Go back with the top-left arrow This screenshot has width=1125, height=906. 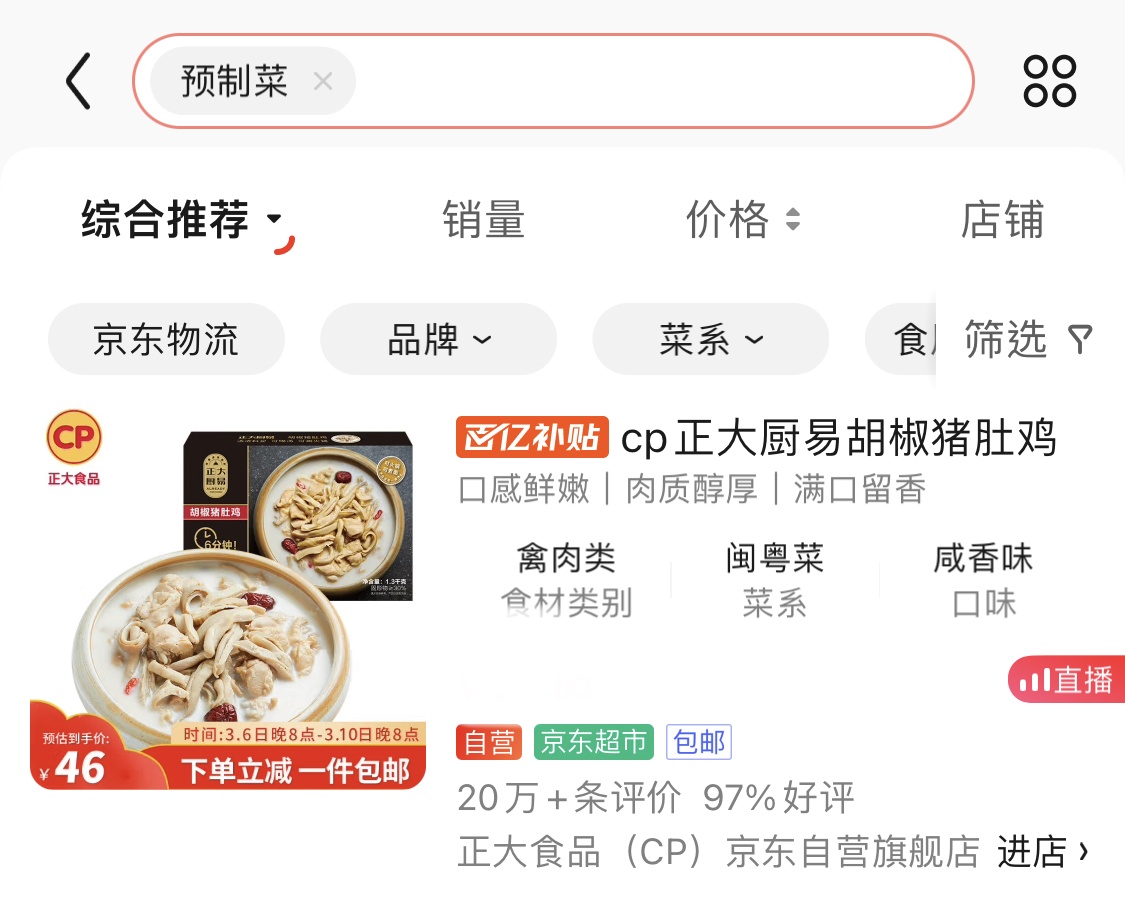pos(79,81)
